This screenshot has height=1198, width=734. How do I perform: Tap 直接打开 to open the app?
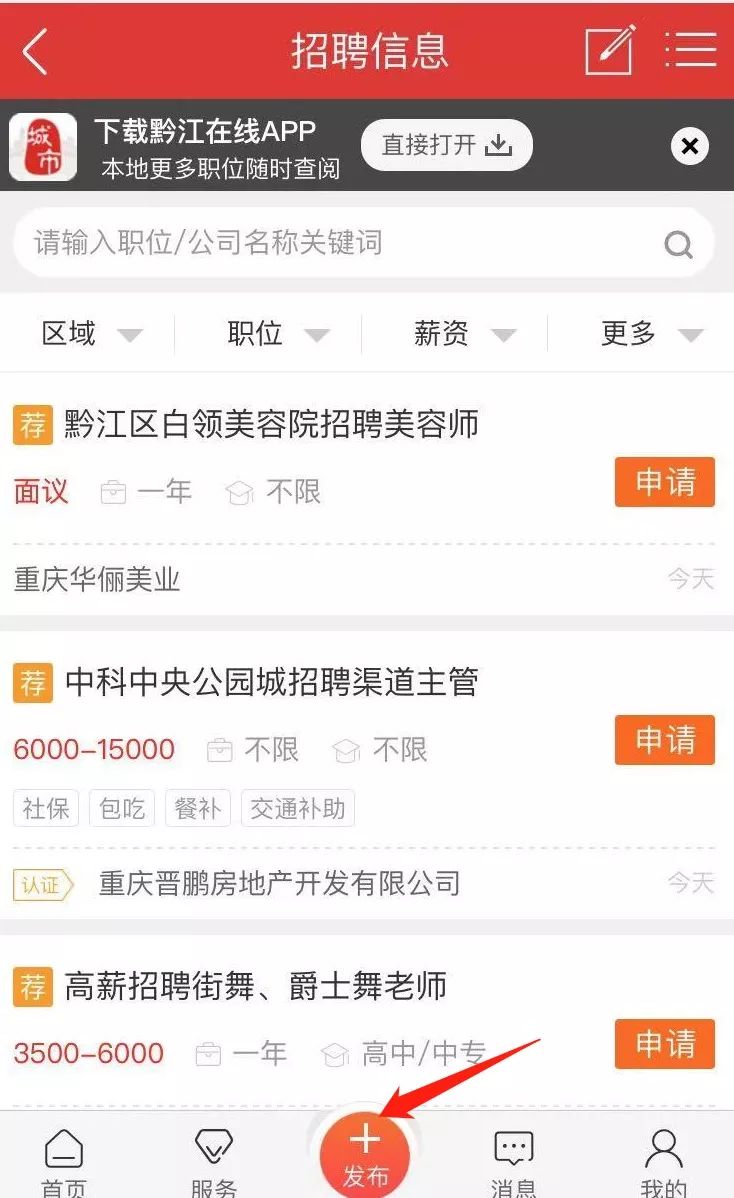coord(447,145)
